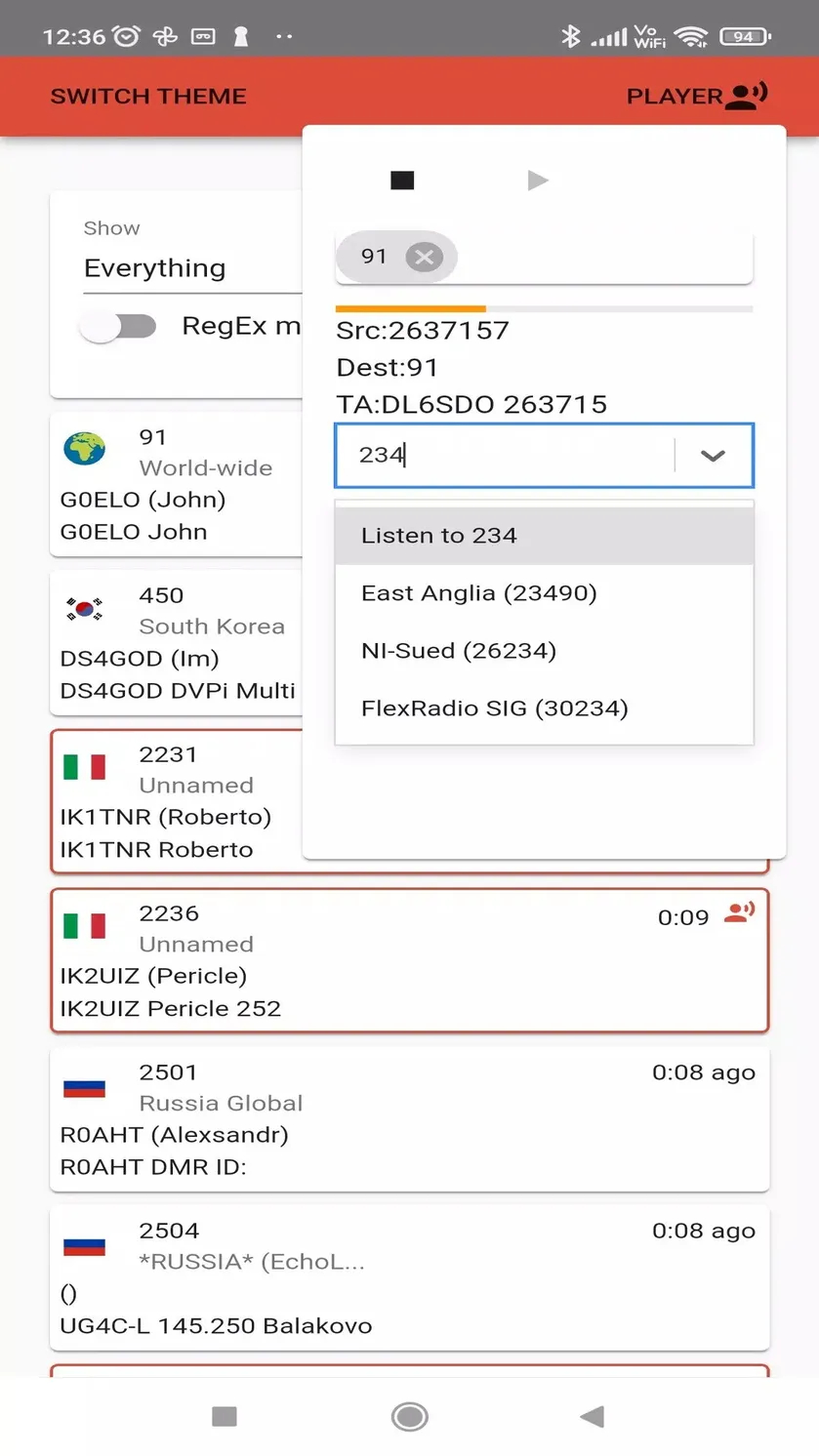Open the 2504 *RUSSIA* EchoLink card
The image size is (819, 1456).
[410, 1278]
